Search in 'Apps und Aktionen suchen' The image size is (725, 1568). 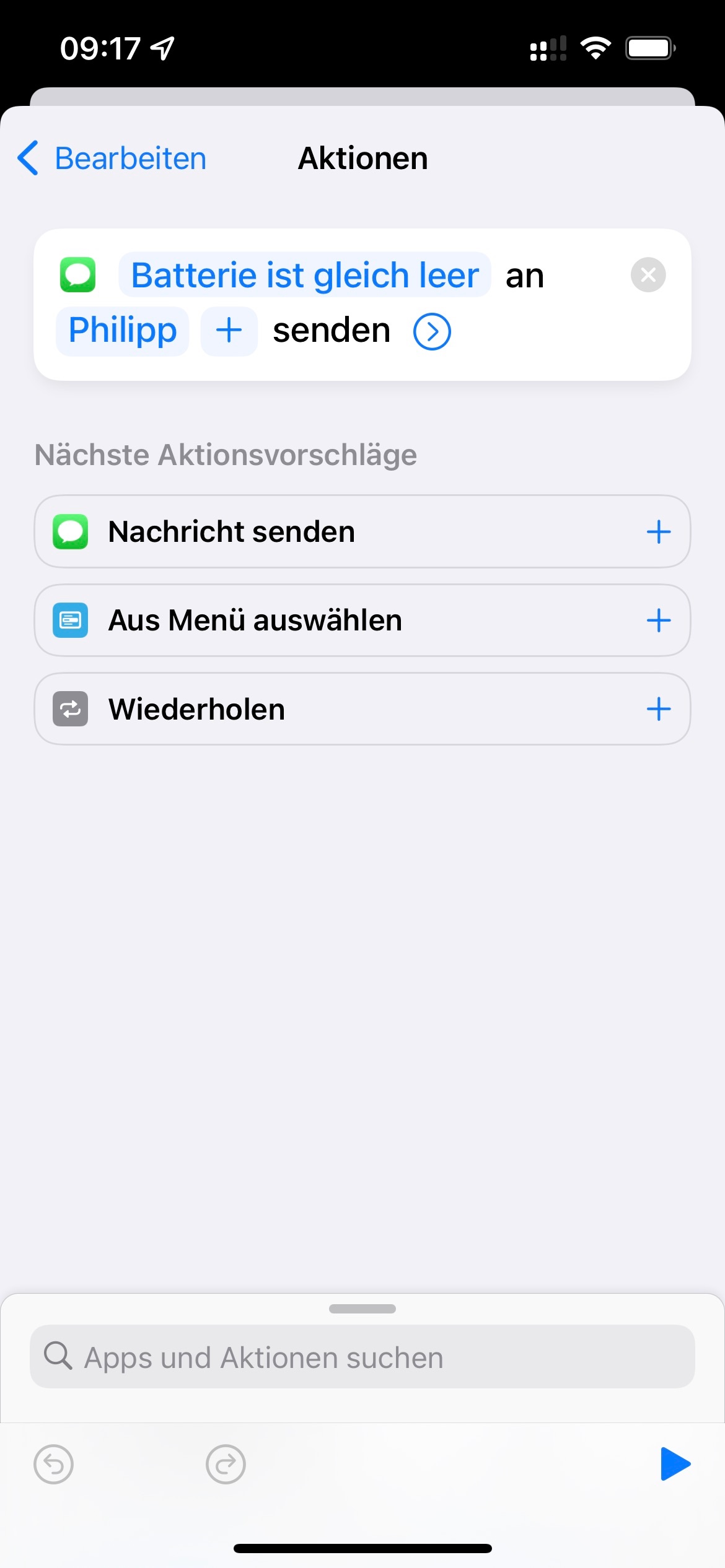point(362,1357)
